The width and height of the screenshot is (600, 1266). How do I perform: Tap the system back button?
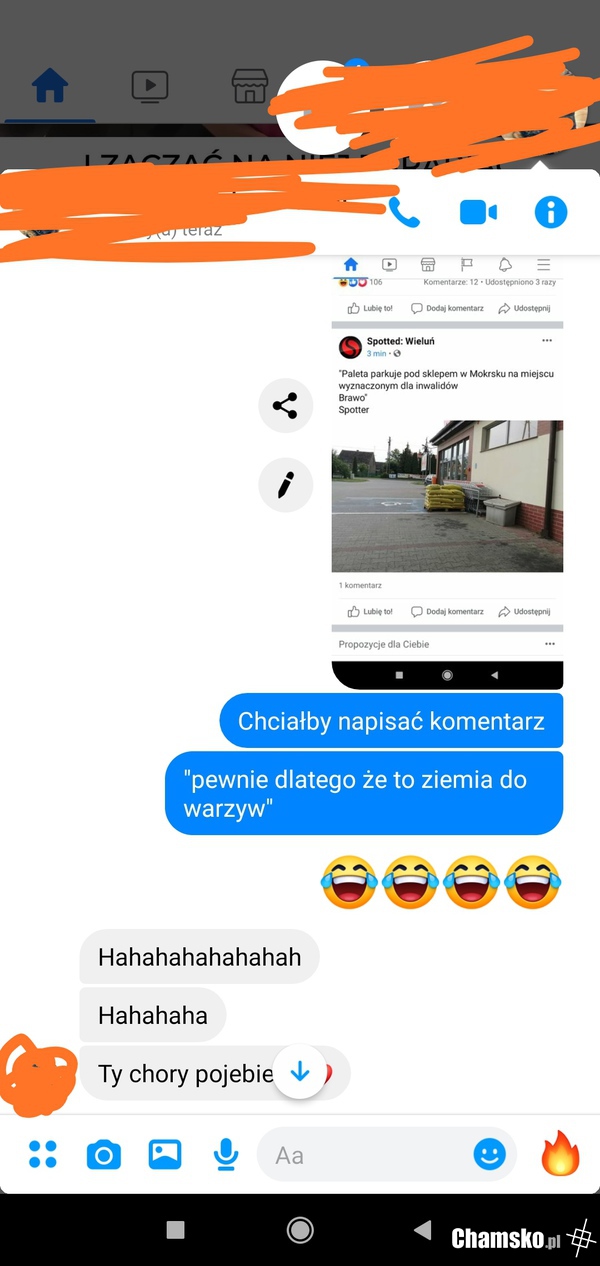pyautogui.click(x=422, y=1230)
